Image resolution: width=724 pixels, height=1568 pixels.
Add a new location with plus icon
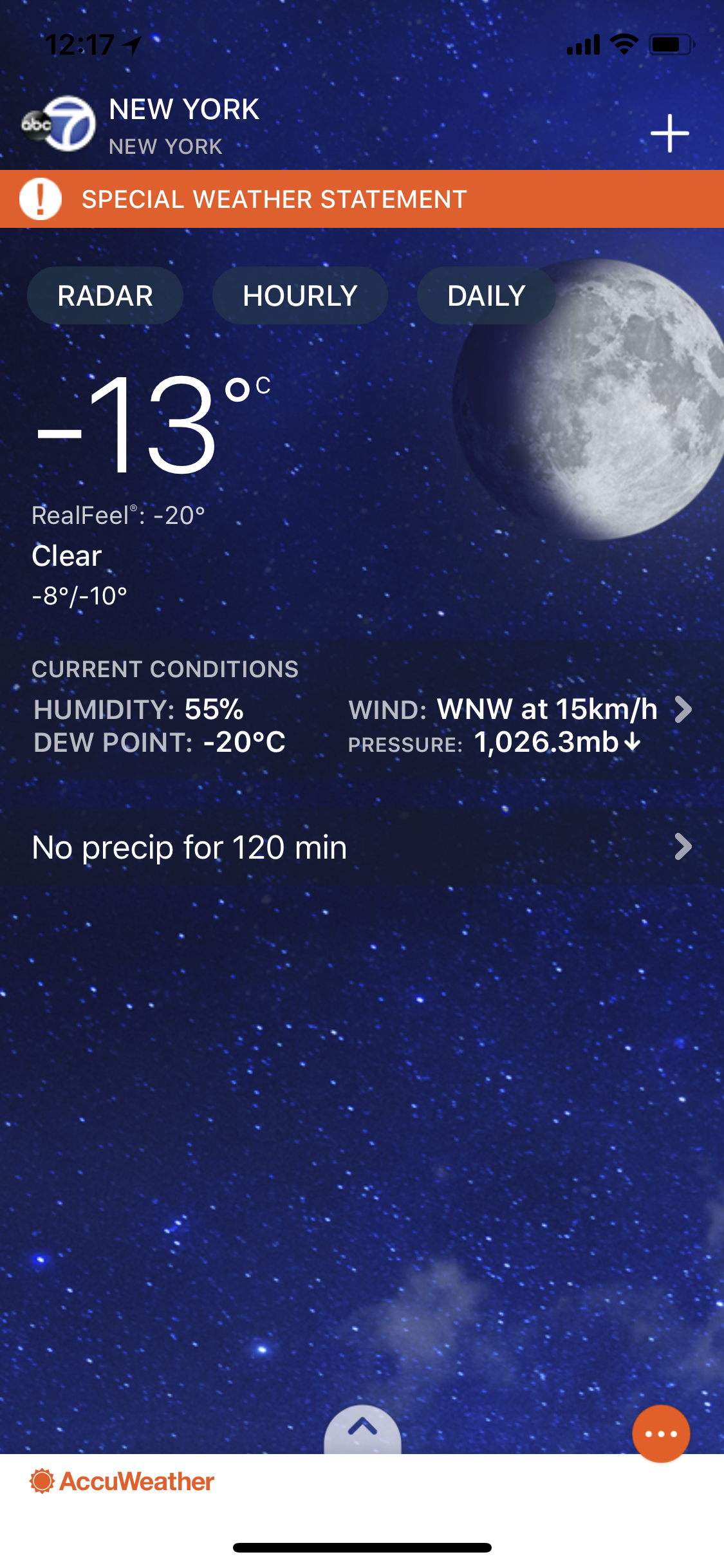(x=669, y=133)
